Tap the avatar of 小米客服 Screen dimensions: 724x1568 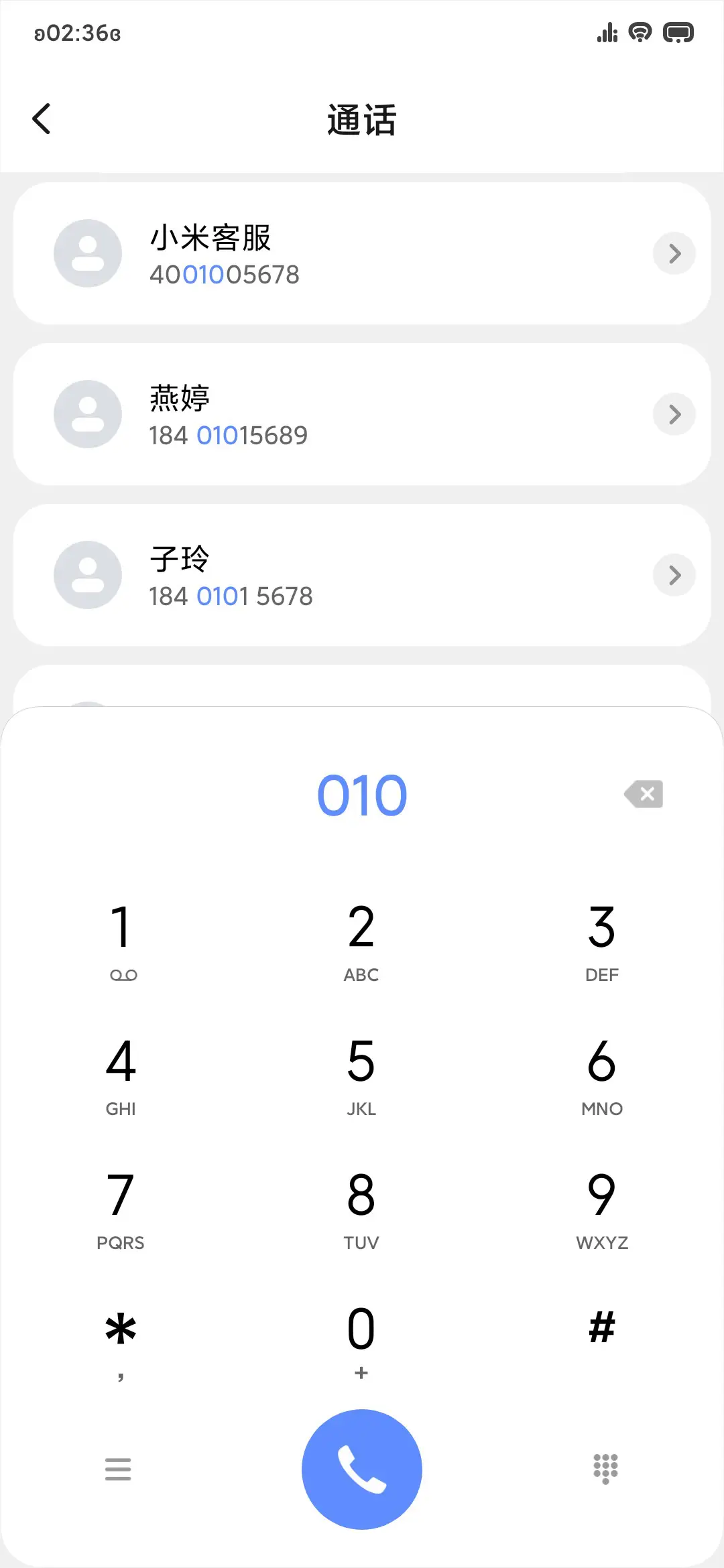88,253
